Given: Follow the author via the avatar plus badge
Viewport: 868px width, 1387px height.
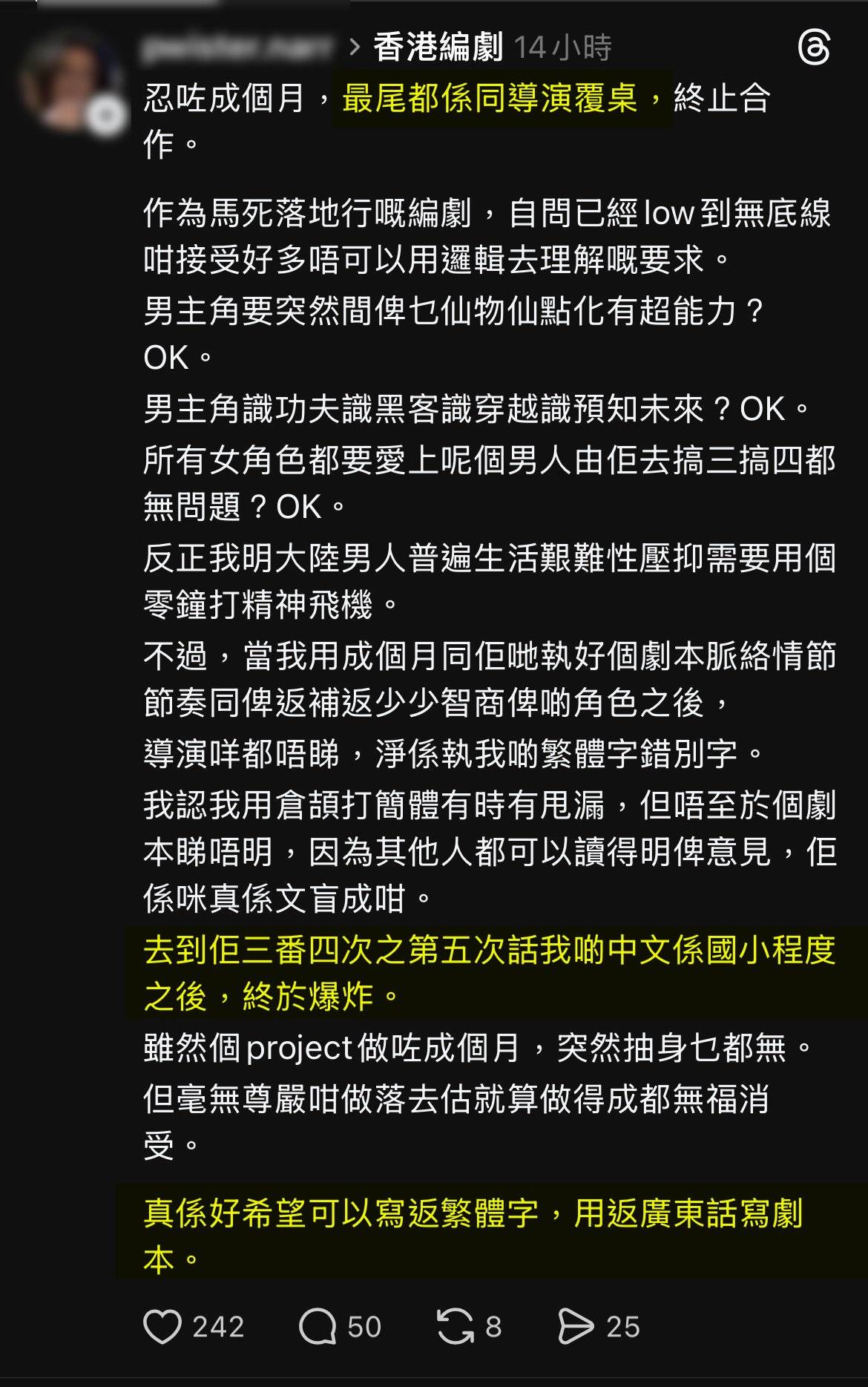Looking at the screenshot, I should [x=106, y=116].
